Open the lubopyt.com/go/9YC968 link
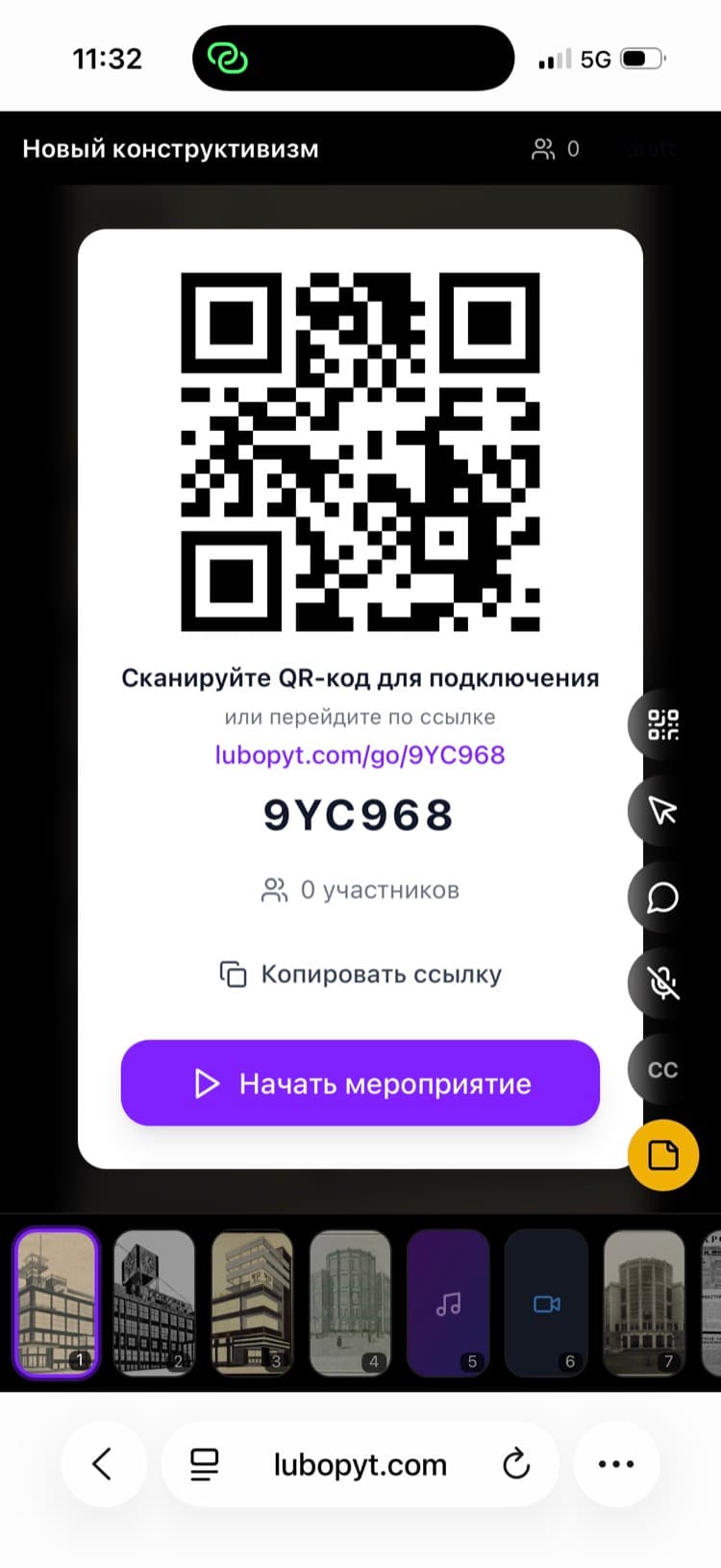The height and width of the screenshot is (1568, 721). 360,754
